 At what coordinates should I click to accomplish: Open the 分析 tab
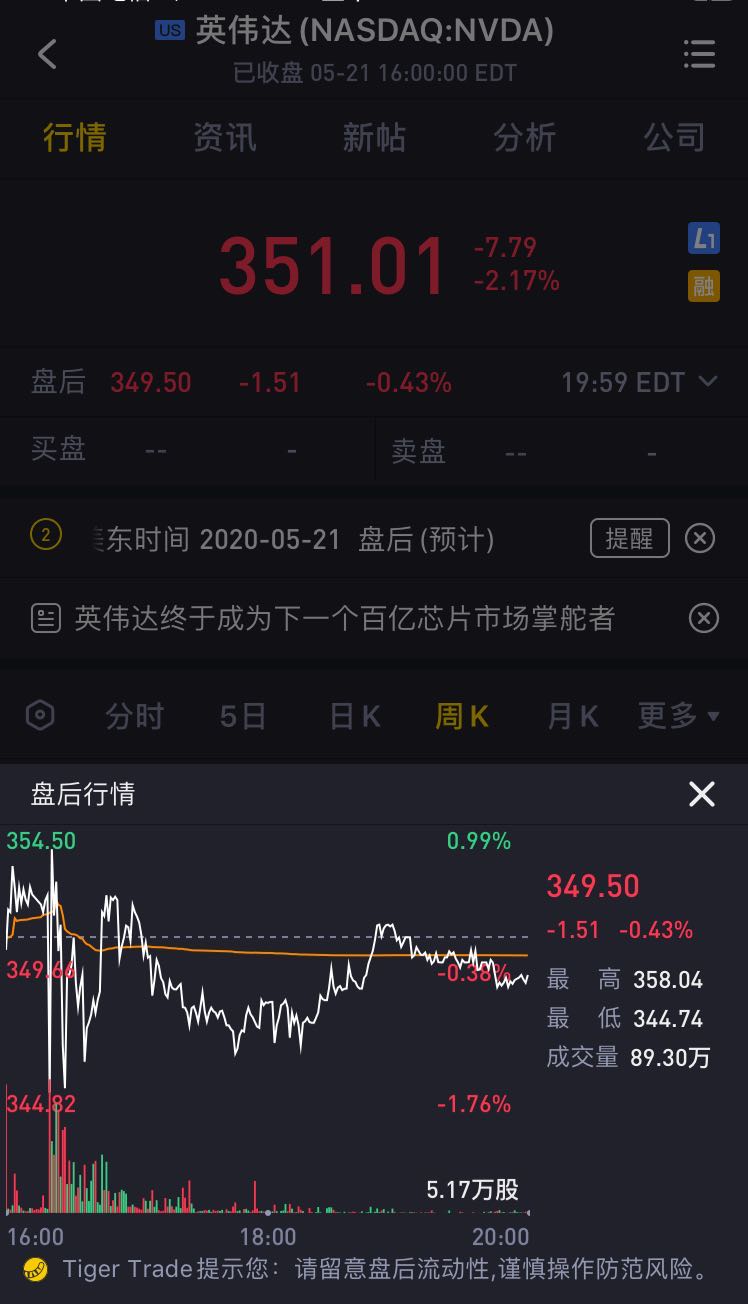point(524,137)
